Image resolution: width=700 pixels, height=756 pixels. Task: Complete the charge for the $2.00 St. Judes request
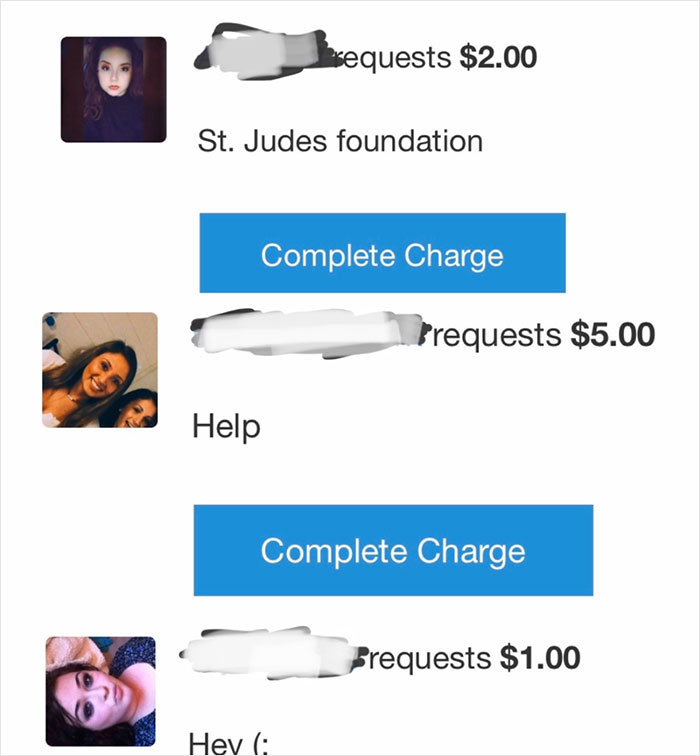382,254
